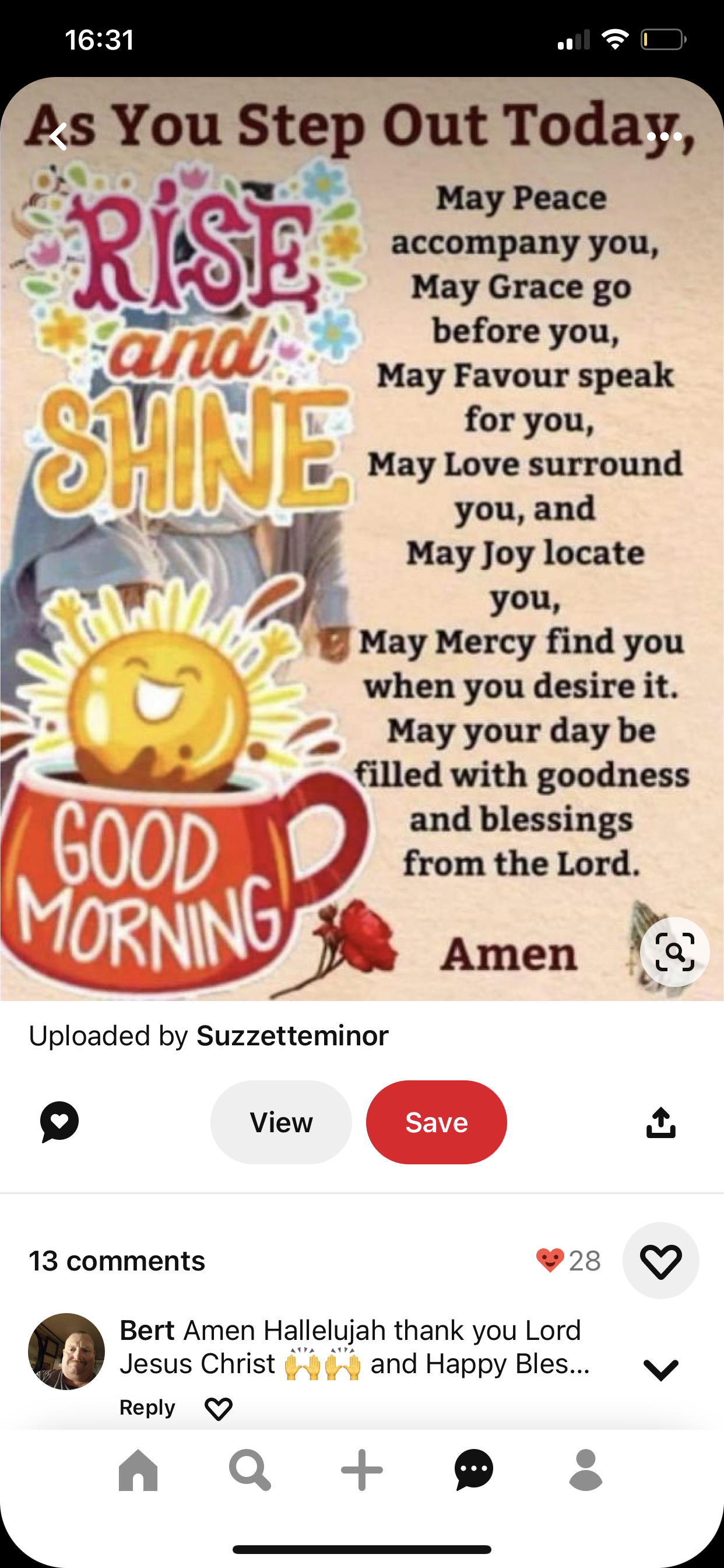
Task: Open Bert's profile picture
Action: click(66, 1350)
